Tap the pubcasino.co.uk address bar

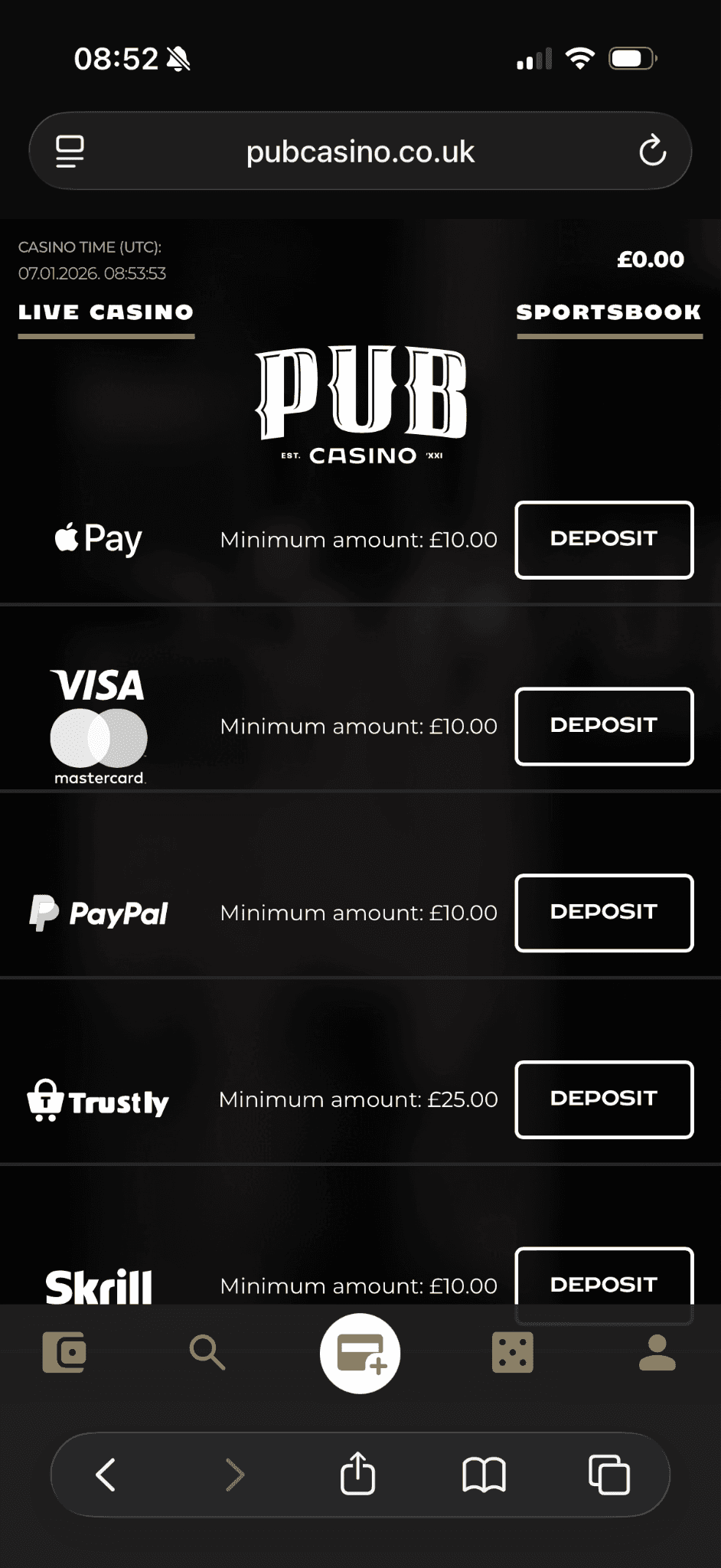tap(360, 151)
